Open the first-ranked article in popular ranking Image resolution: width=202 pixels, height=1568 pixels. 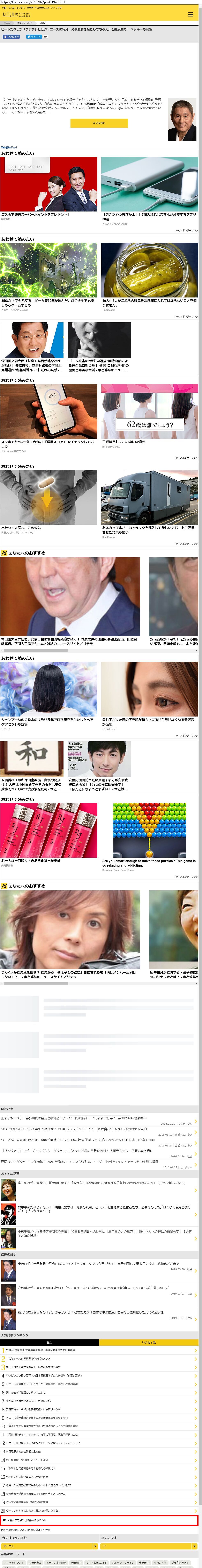[x=97, y=1350]
